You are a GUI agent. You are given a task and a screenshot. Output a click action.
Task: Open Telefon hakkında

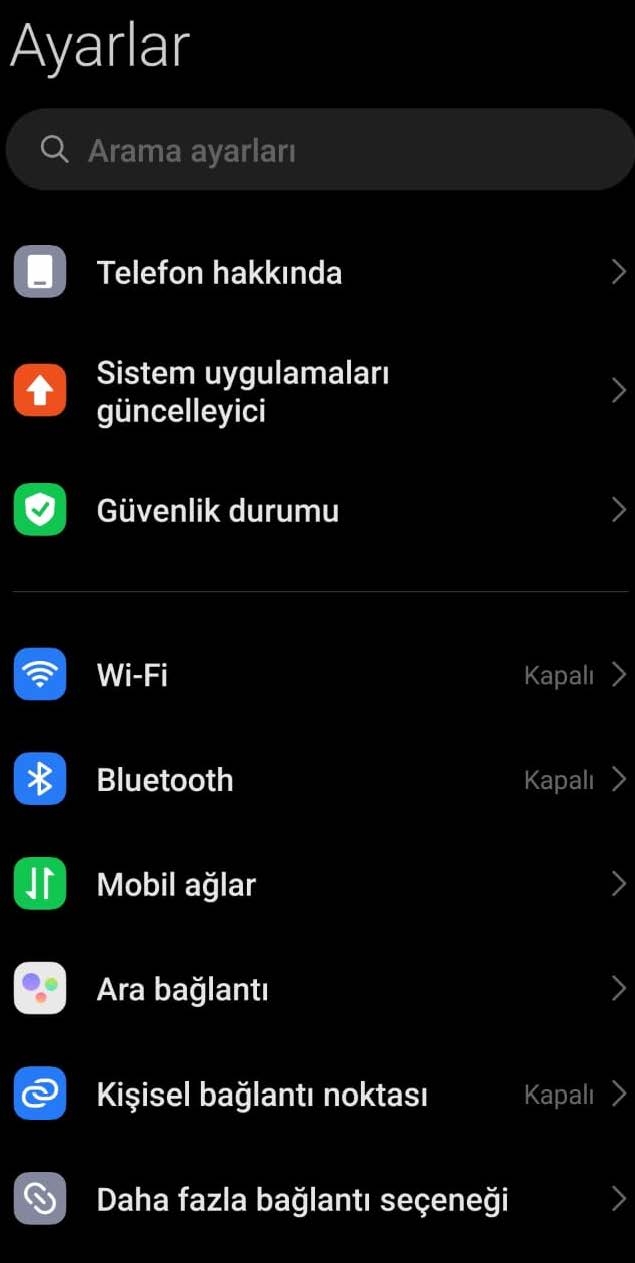click(x=219, y=272)
